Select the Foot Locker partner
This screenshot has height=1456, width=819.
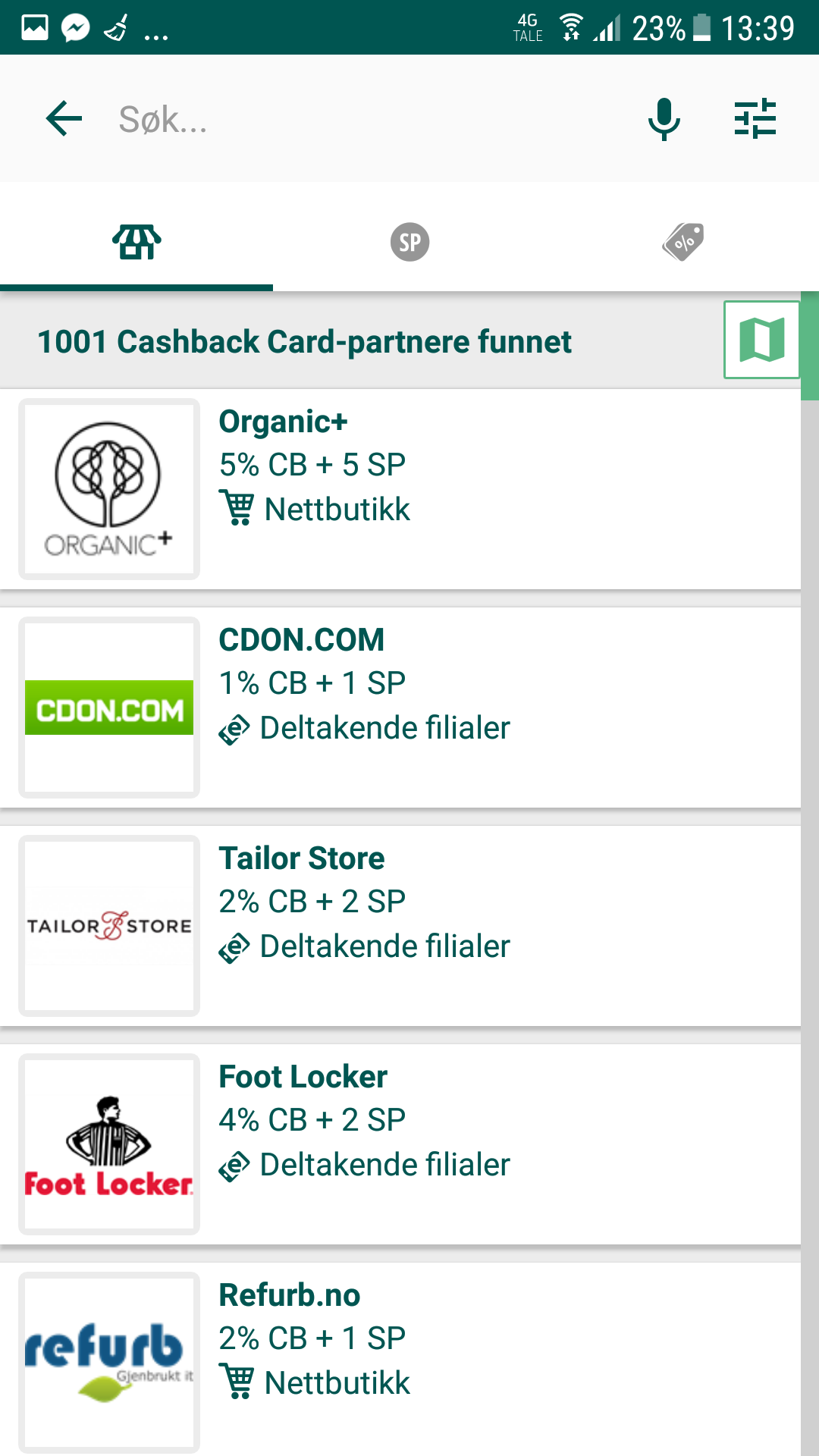pyautogui.click(x=400, y=1144)
